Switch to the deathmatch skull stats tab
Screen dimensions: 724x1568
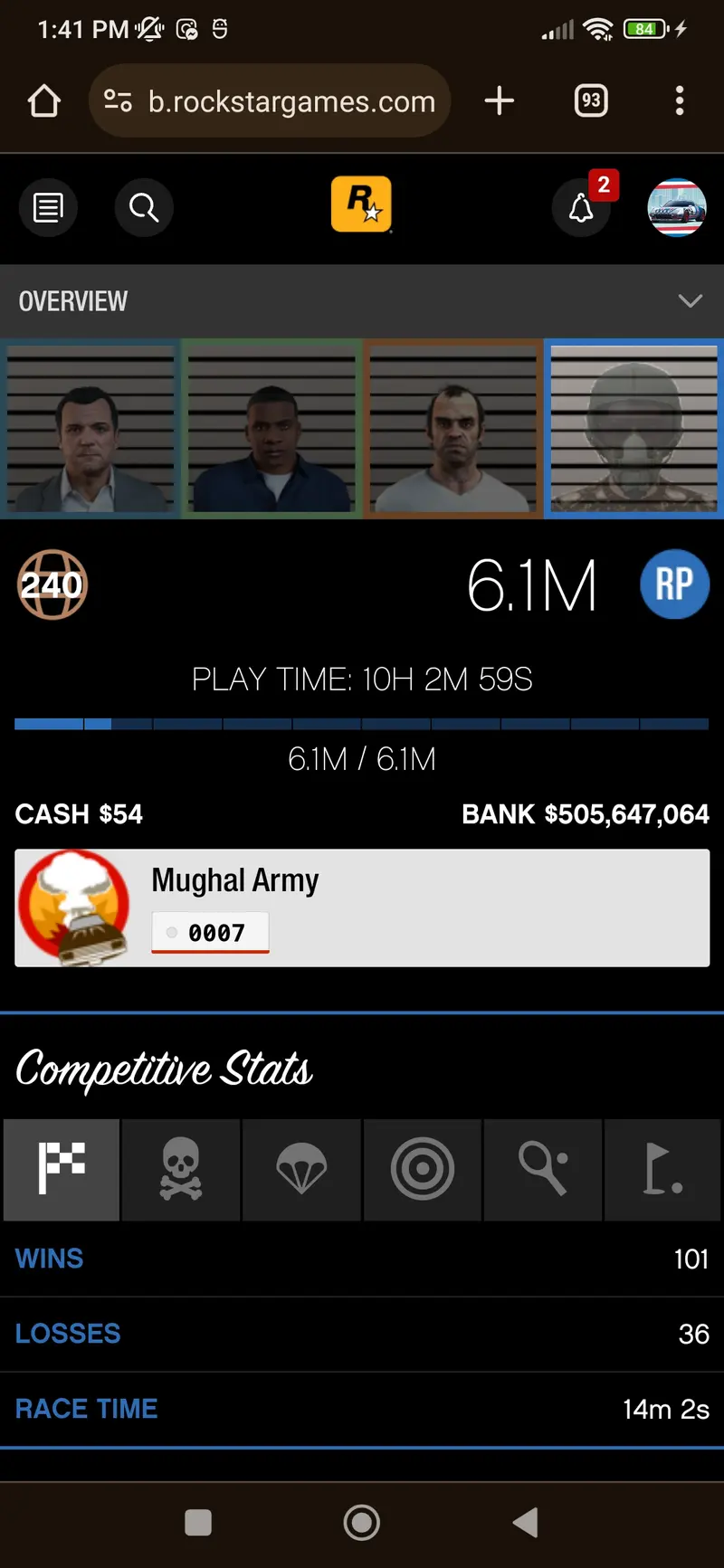pyautogui.click(x=181, y=1169)
